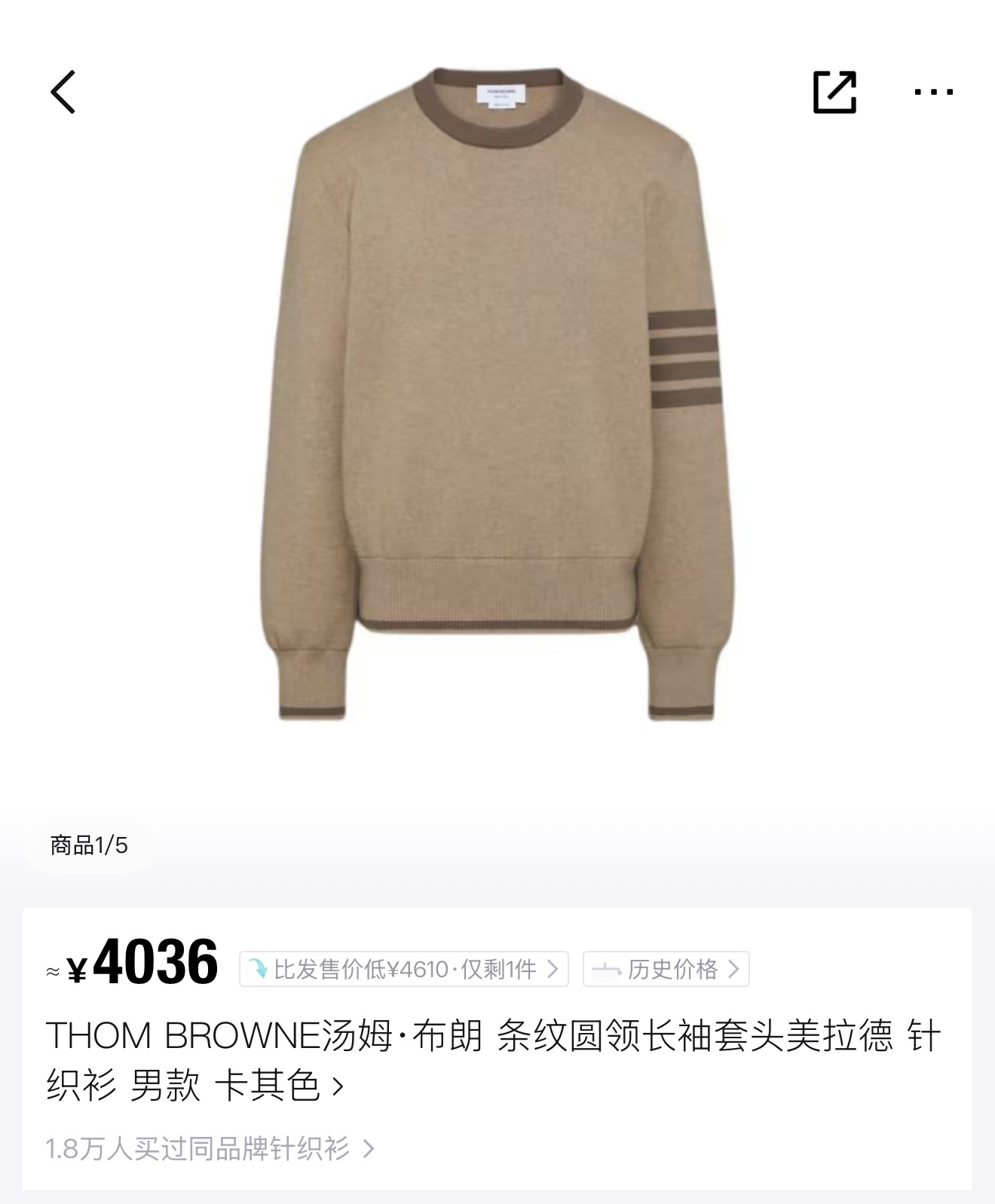The image size is (995, 1204).
Task: Share this product
Action: click(834, 92)
